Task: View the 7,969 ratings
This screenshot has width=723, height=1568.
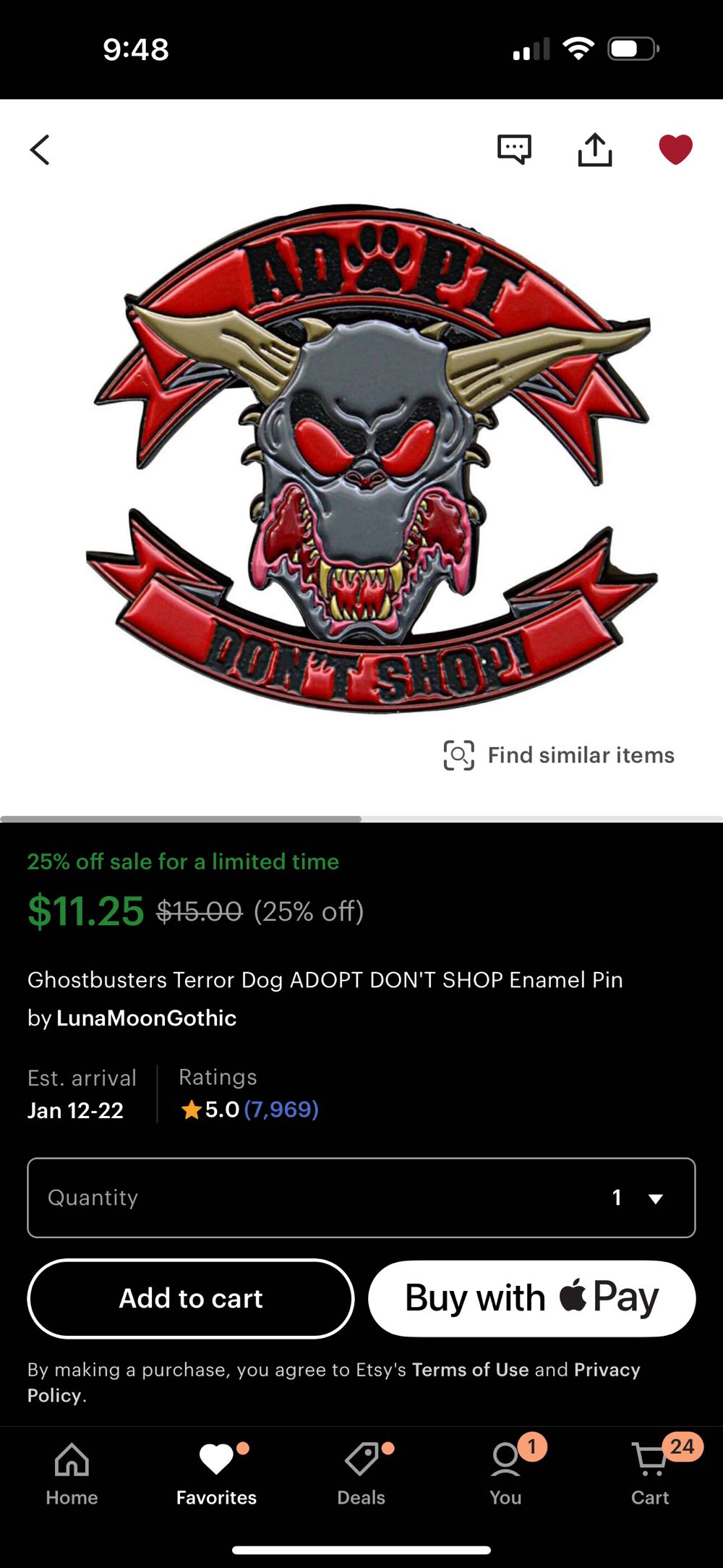Action: (x=281, y=1109)
